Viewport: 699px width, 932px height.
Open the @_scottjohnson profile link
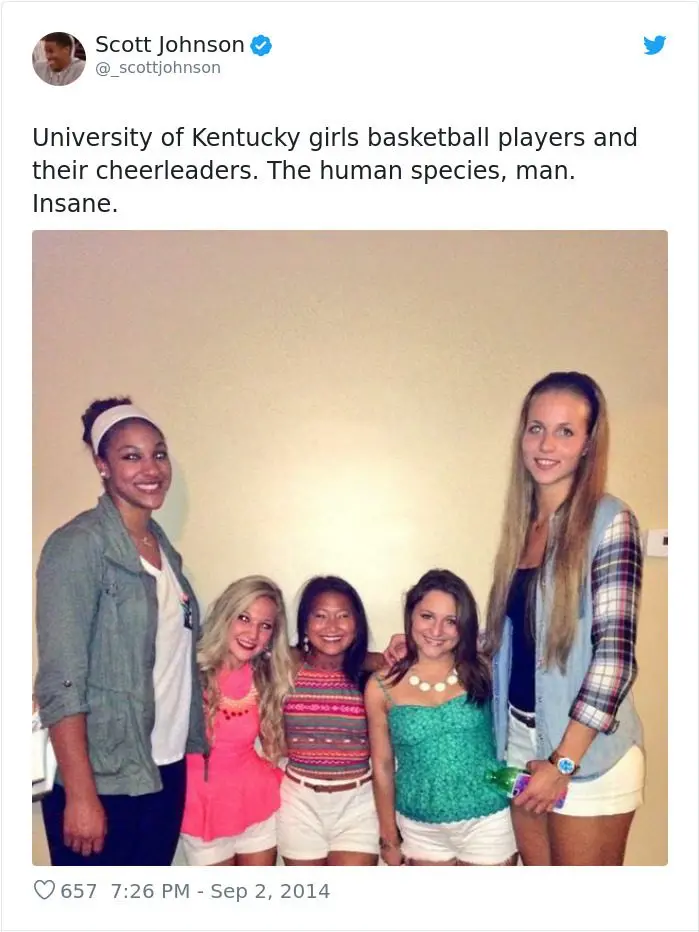pos(158,68)
